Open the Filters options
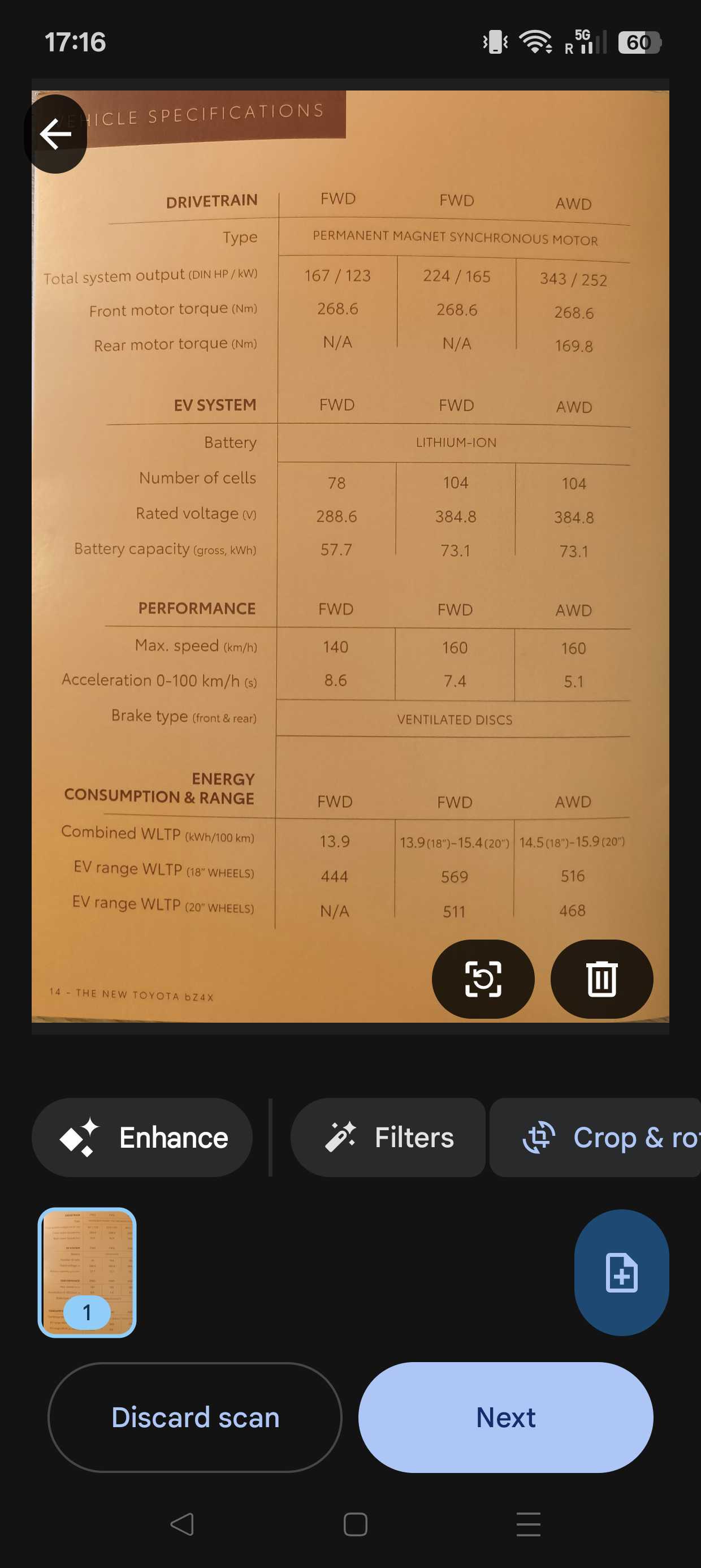This screenshot has height=1568, width=701. point(388,1137)
